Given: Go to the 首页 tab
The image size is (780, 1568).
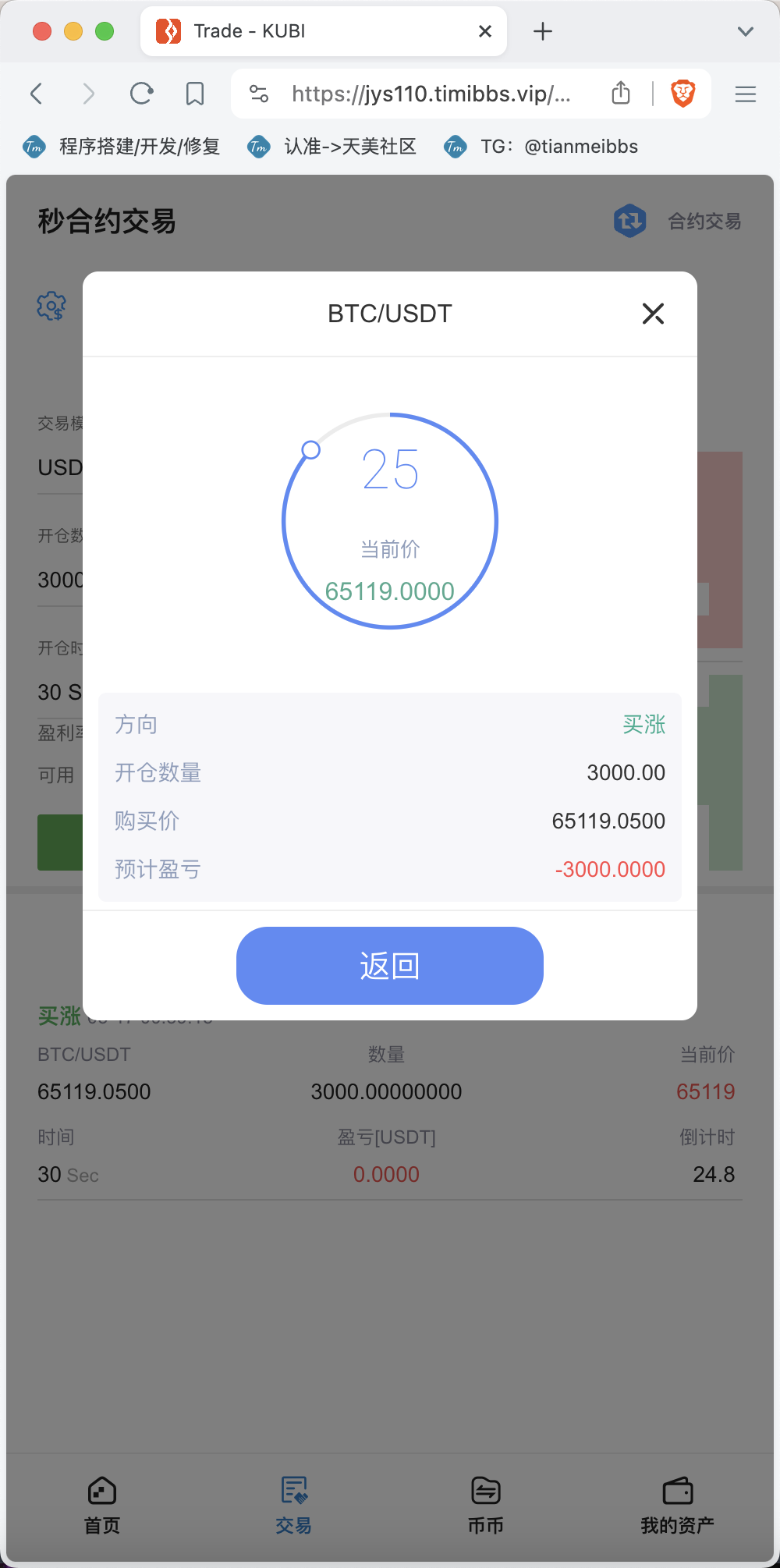Looking at the screenshot, I should tap(102, 1506).
